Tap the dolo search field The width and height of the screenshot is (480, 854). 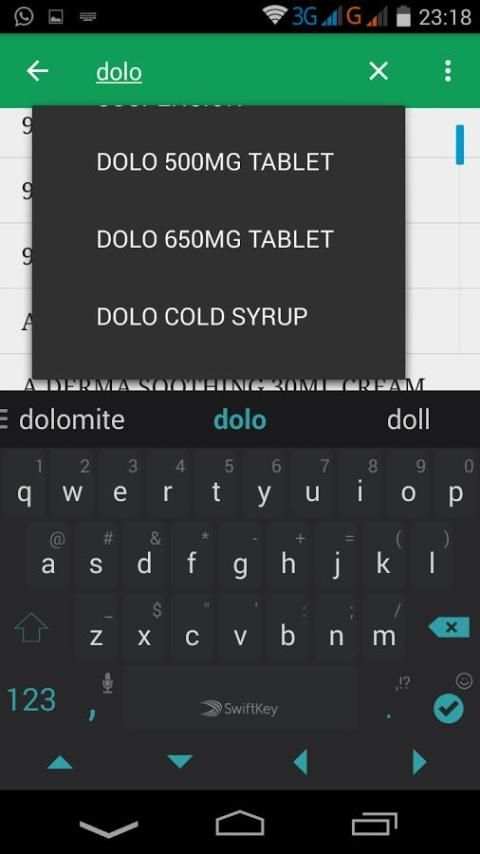(x=218, y=72)
